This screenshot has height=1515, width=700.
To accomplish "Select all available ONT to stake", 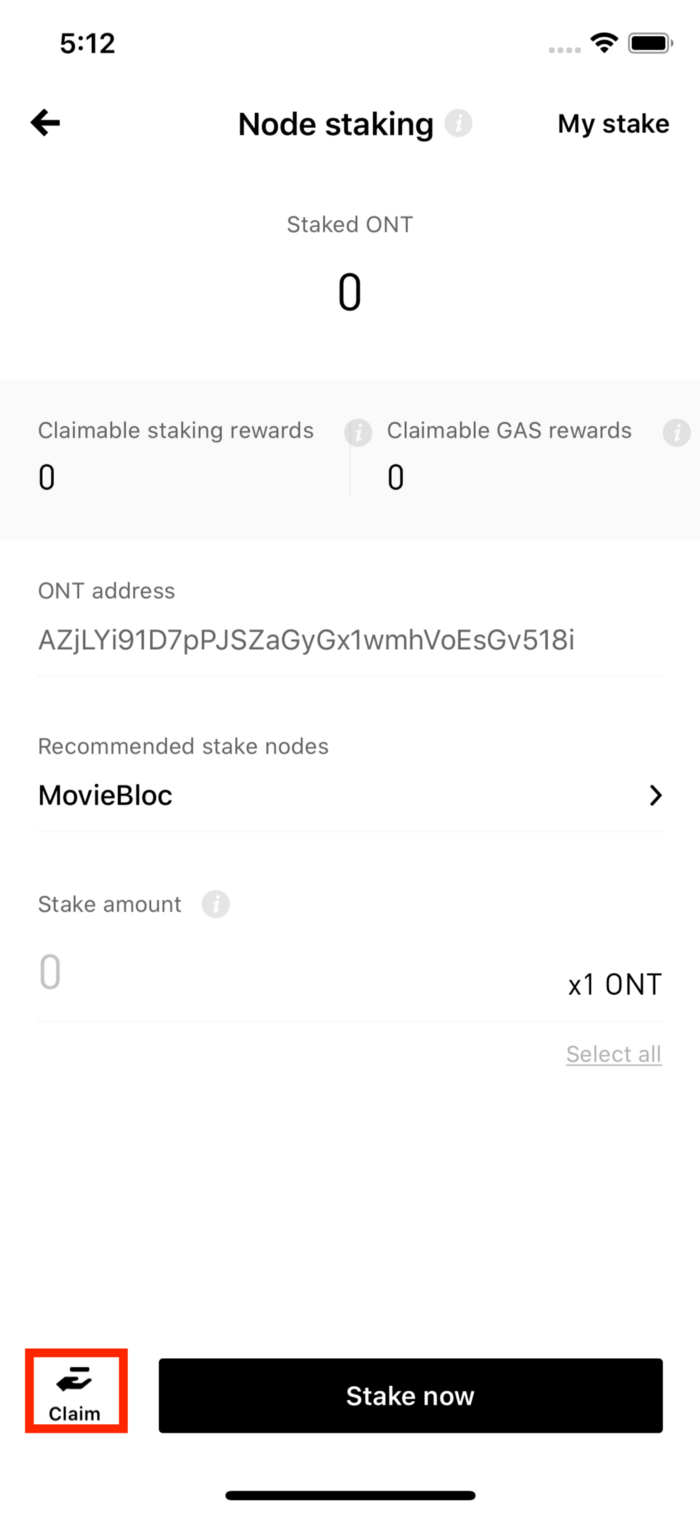I will pyautogui.click(x=613, y=1054).
